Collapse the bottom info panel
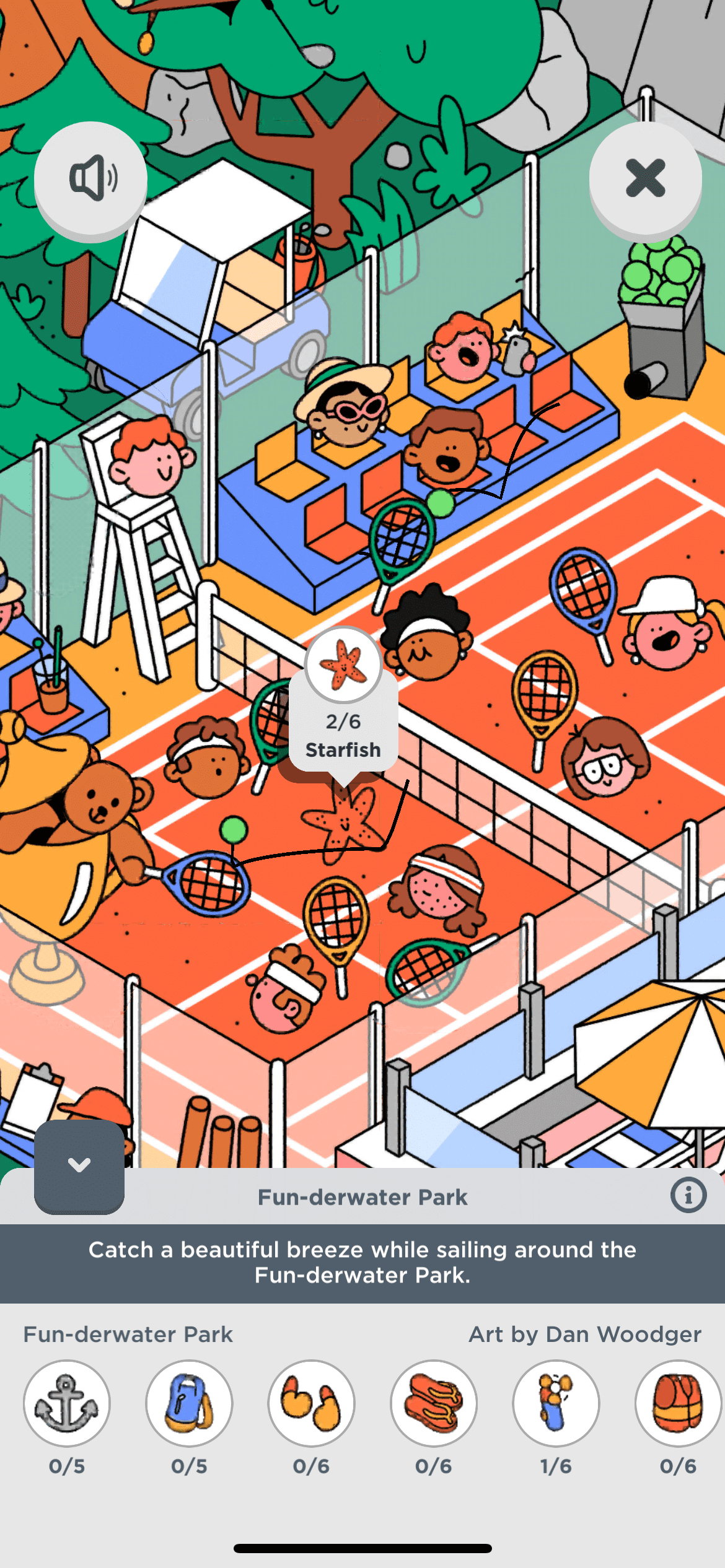This screenshot has width=725, height=1568. pyautogui.click(x=79, y=1165)
